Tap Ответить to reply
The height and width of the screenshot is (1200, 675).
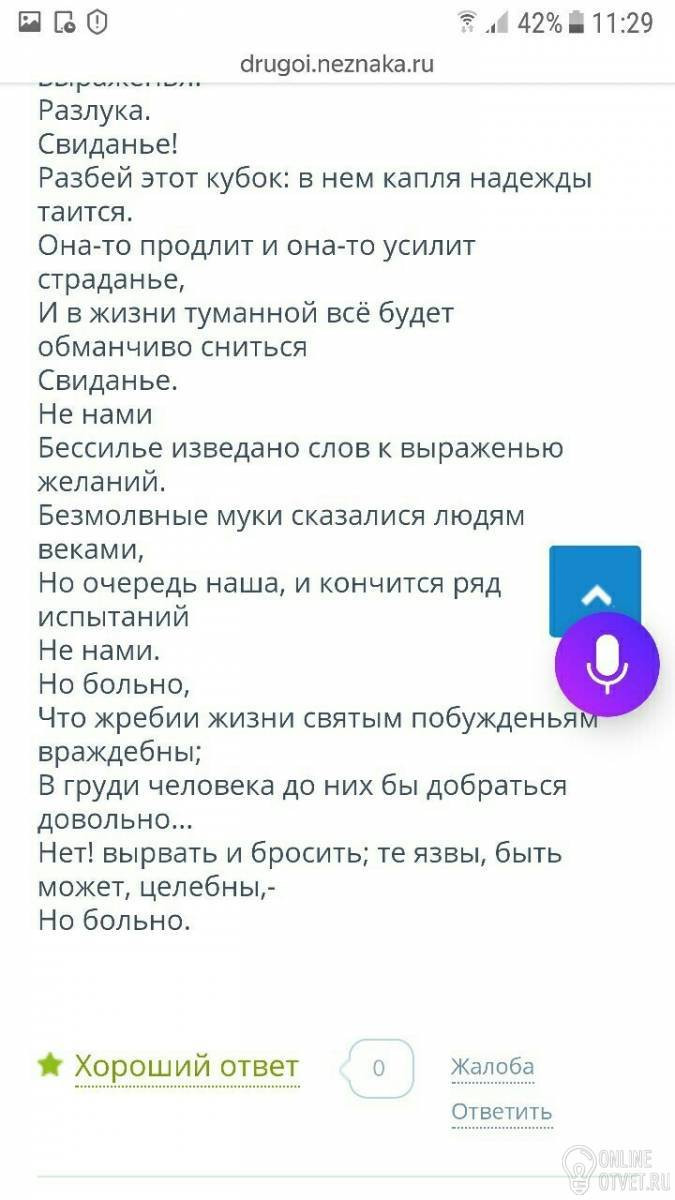coord(502,1112)
